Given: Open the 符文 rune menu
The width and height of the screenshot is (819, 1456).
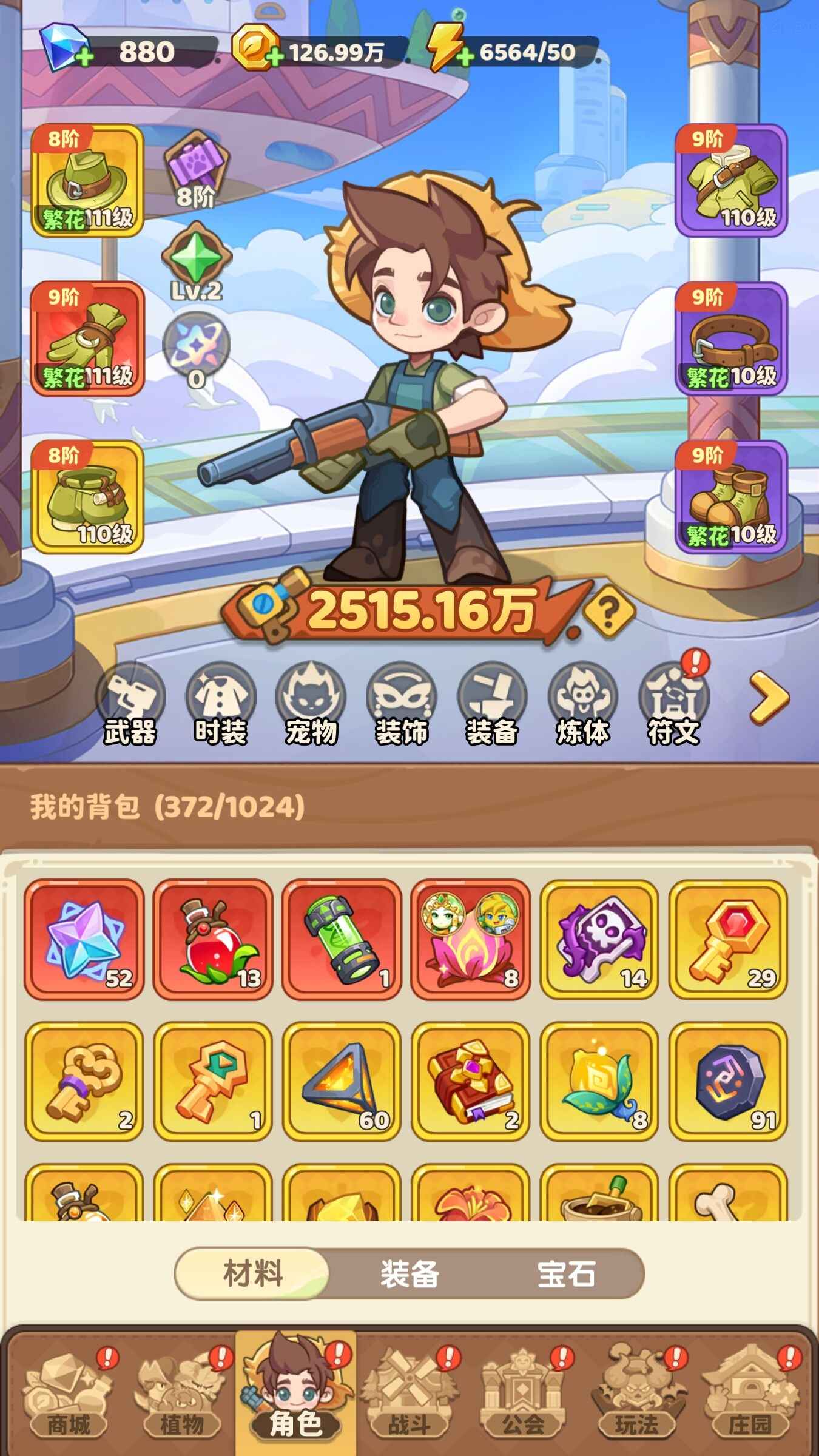Looking at the screenshot, I should pos(673,704).
